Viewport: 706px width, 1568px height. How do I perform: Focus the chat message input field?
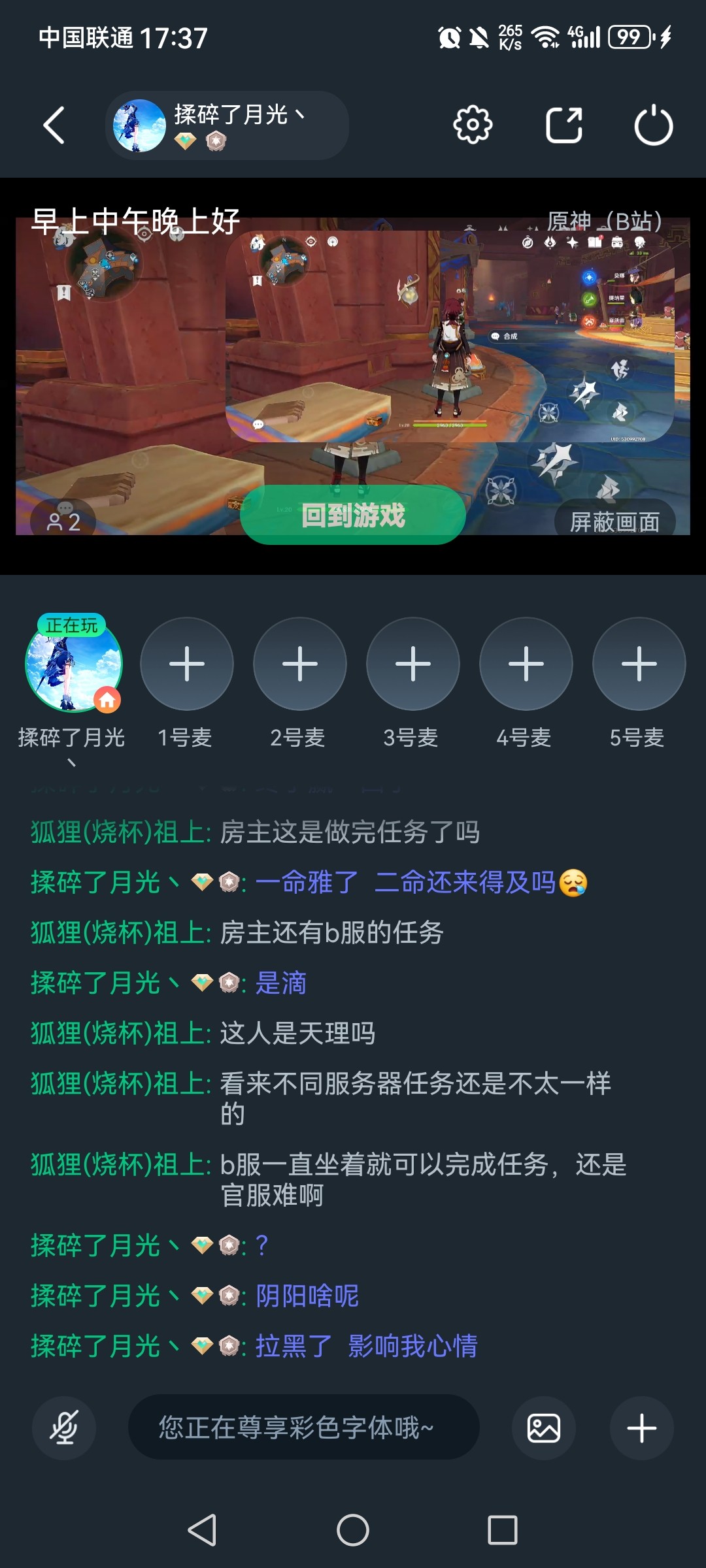pyautogui.click(x=304, y=1428)
